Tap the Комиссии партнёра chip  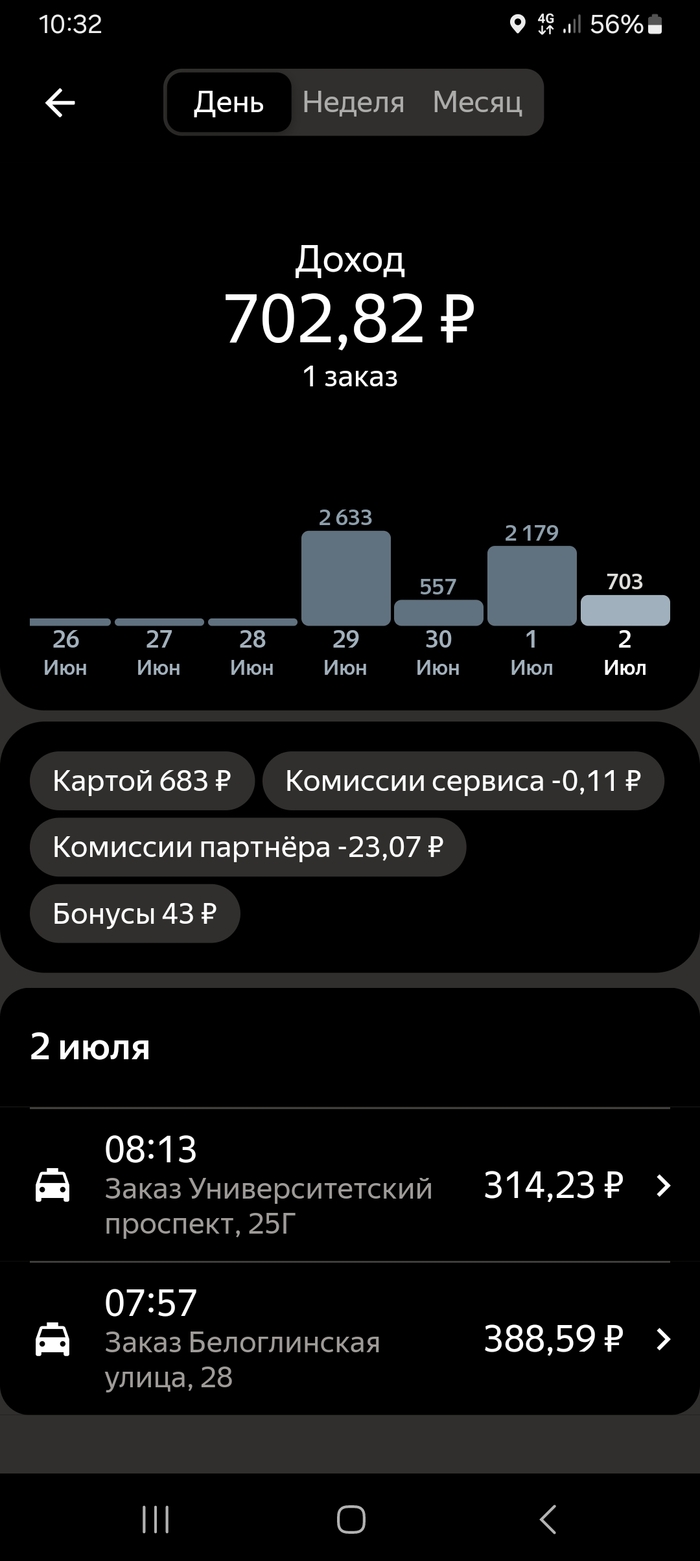[247, 847]
